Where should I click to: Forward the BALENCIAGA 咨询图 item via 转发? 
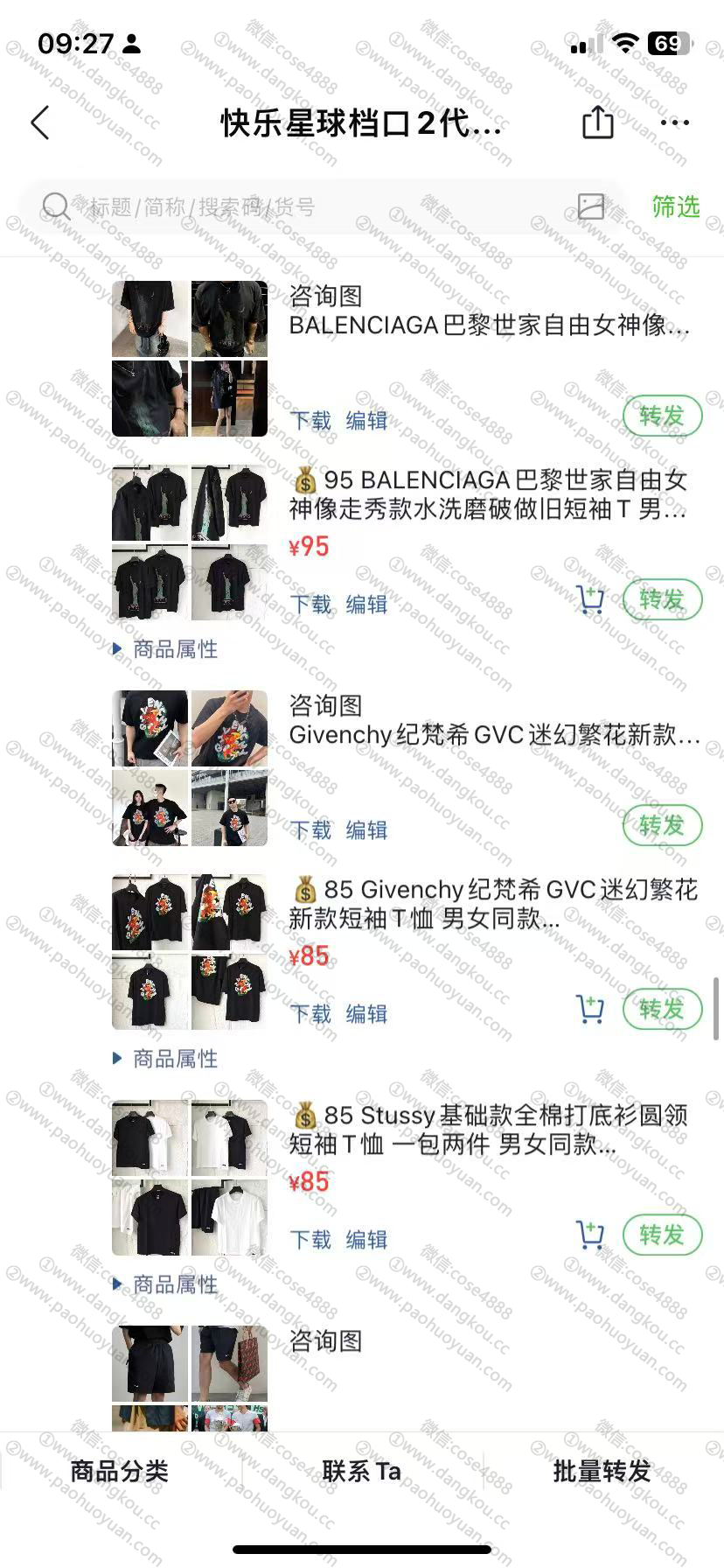pos(662,416)
